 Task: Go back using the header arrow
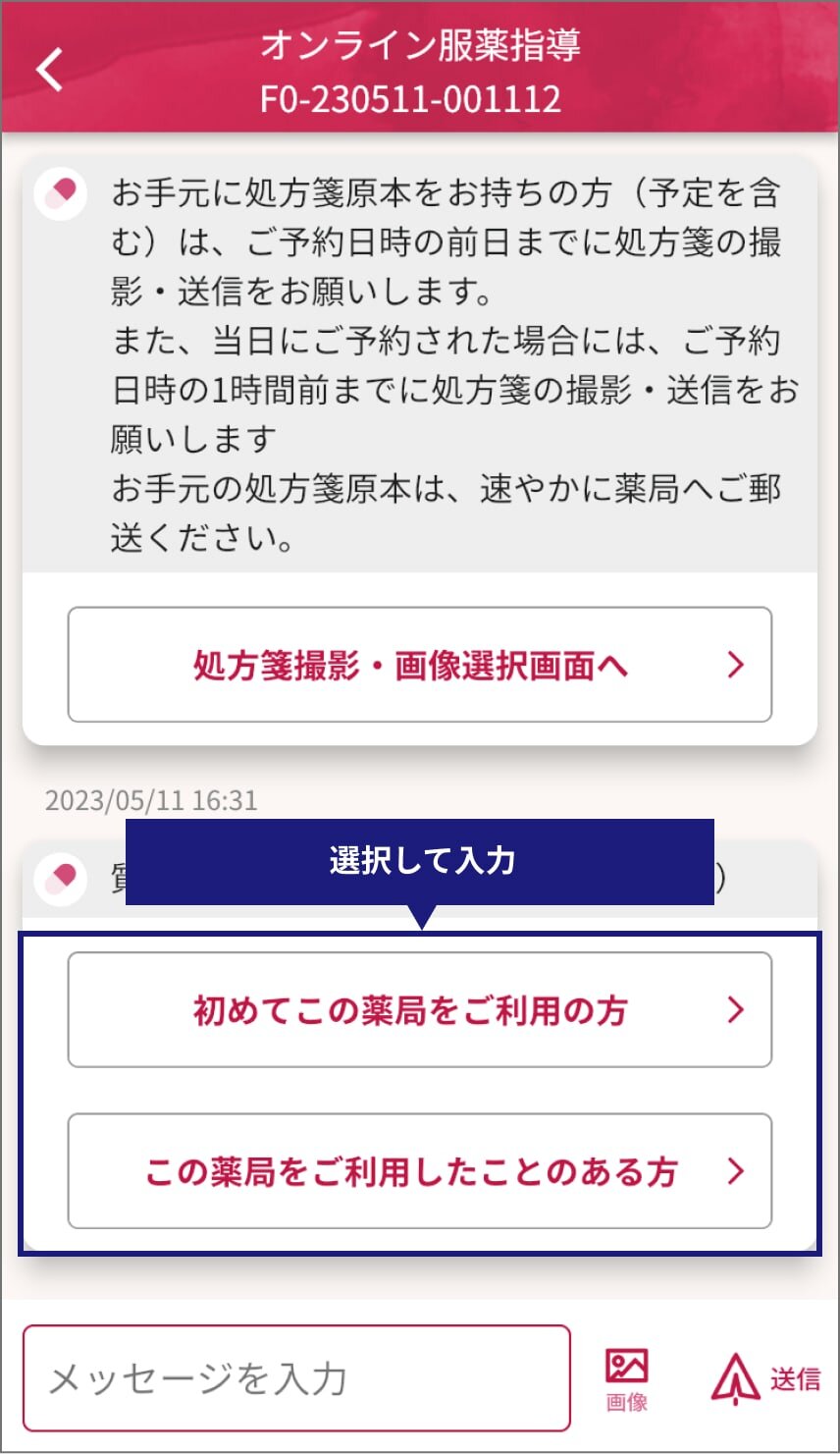click(x=49, y=70)
